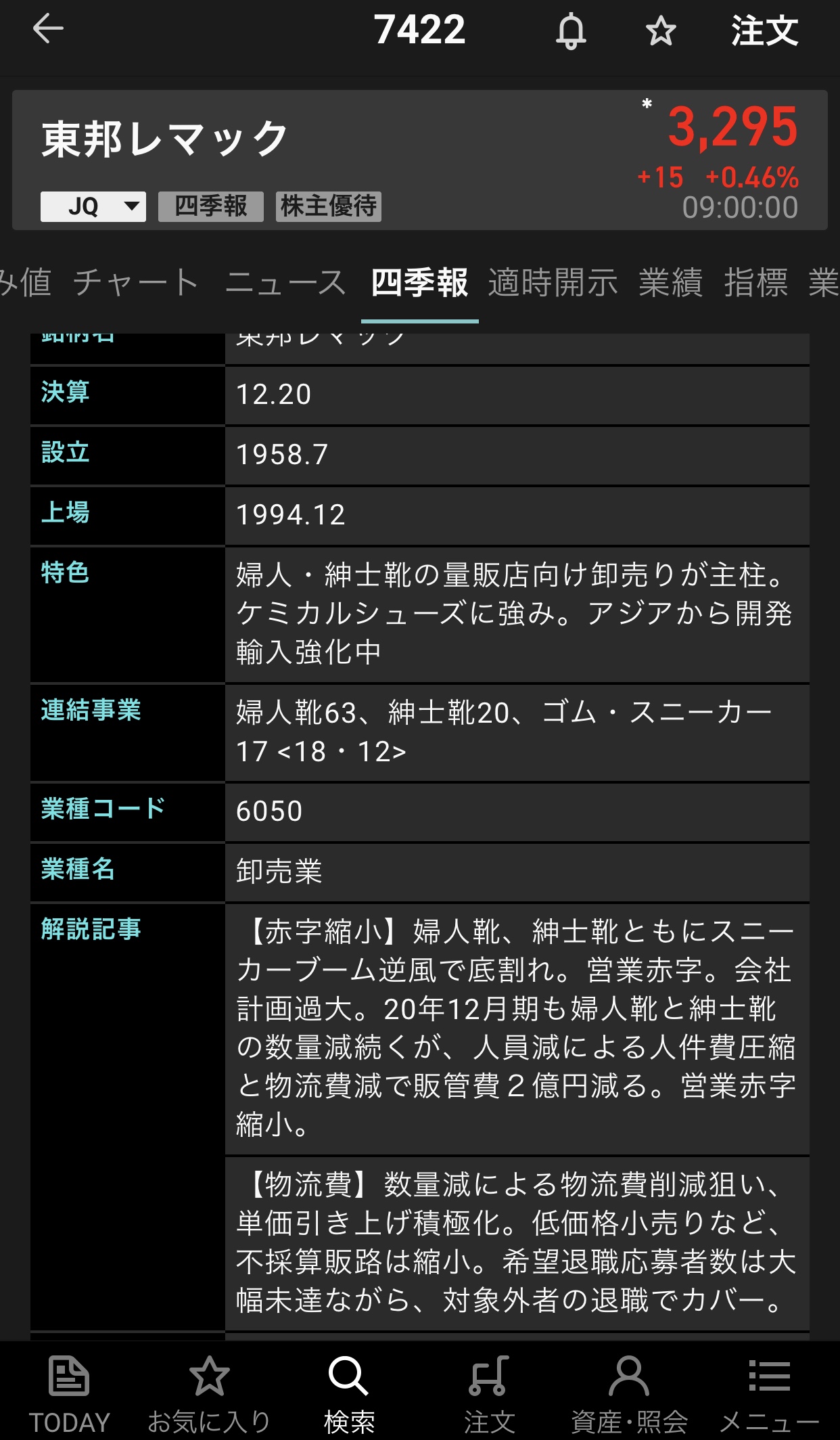
Task: Open the JQ market dropdown
Action: tap(93, 206)
